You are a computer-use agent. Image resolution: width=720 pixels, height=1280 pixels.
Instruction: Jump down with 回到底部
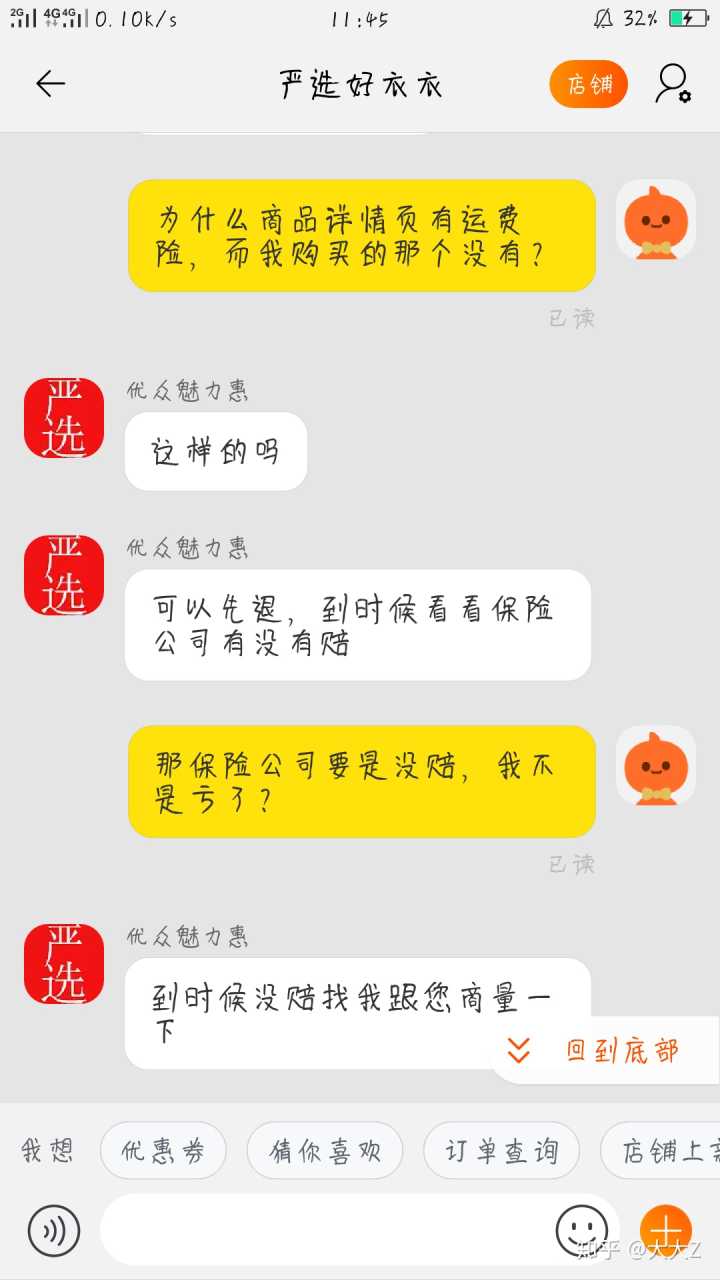605,1050
